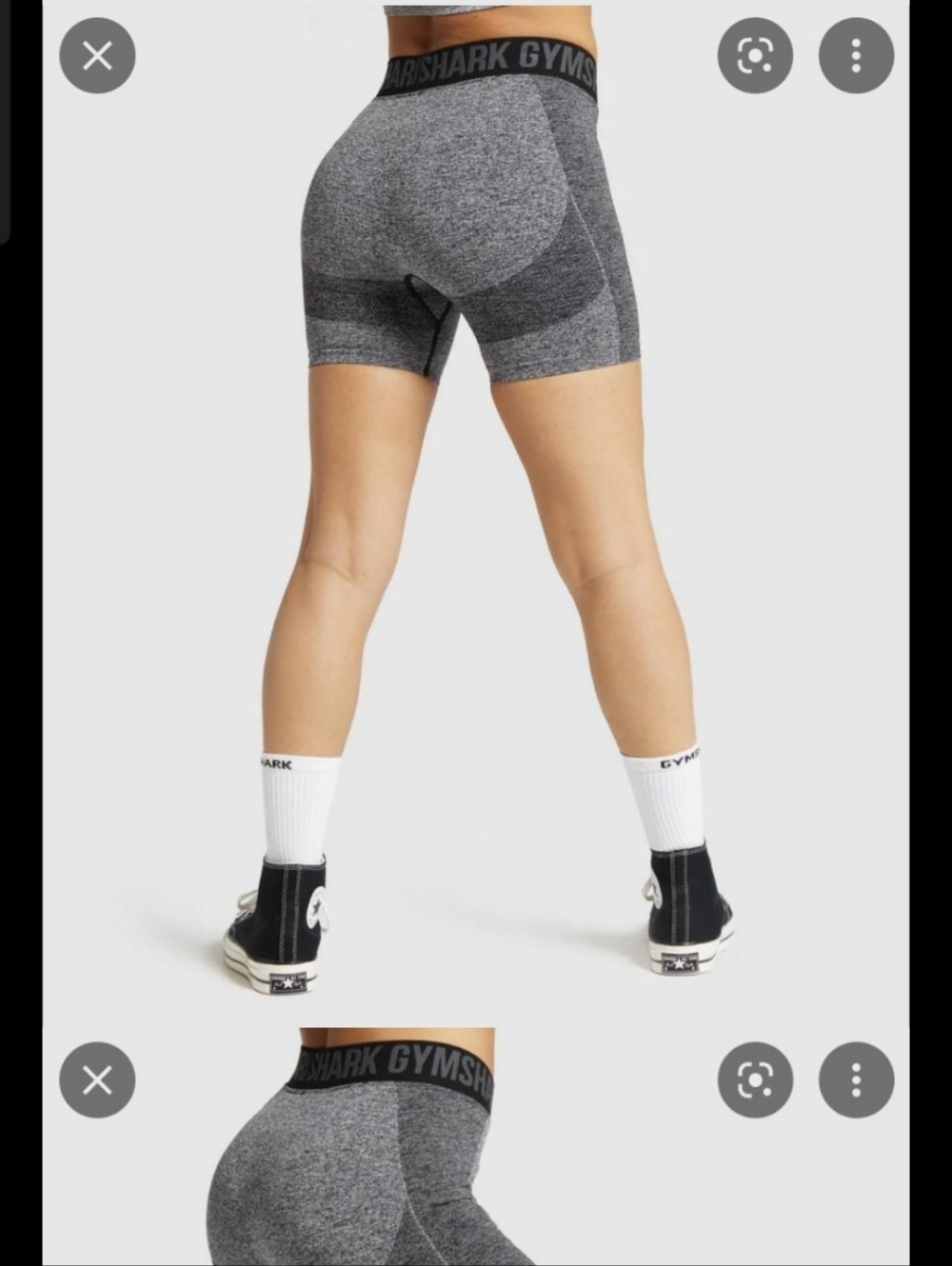Select the Lens camera icon near the shorts photo
Screen dimensions: 952x1266
[x=753, y=55]
